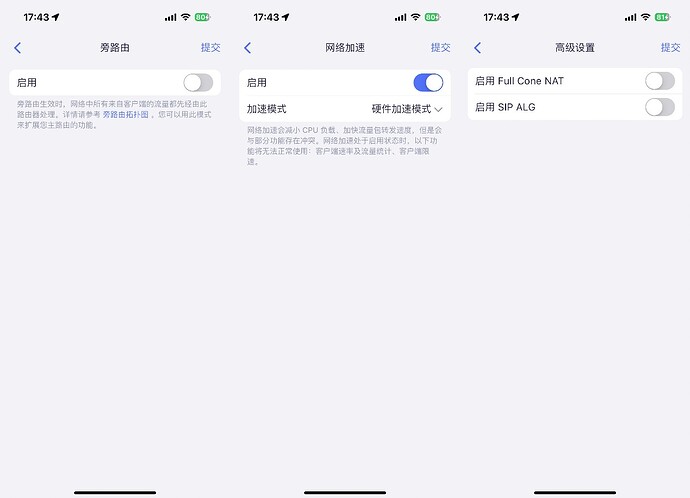Tap 提交 on the 旁路由 page
690x498 pixels.
pos(210,47)
